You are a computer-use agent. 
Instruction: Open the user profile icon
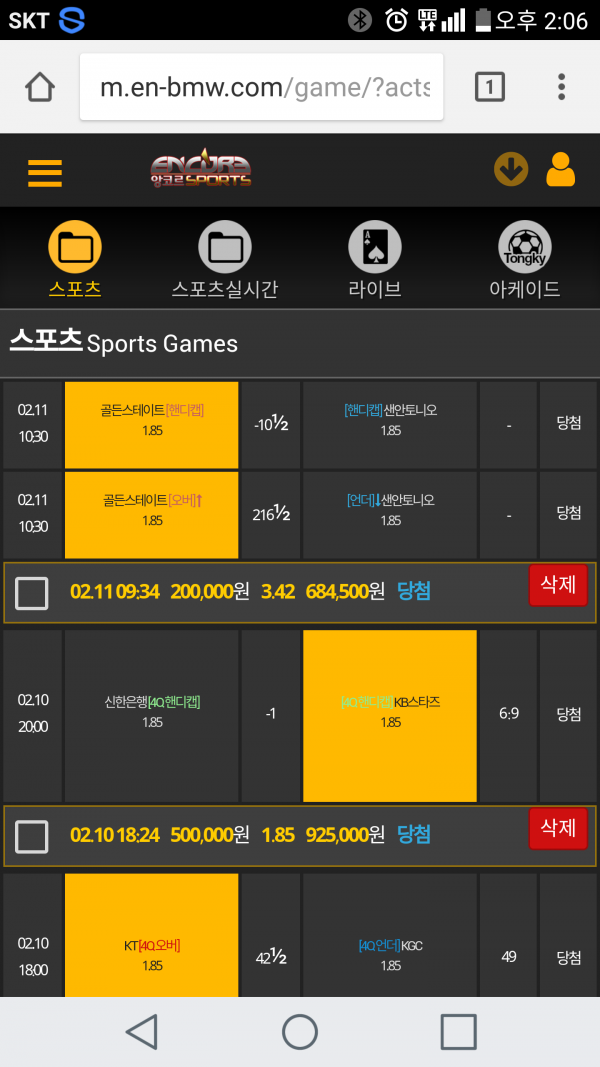[561, 169]
